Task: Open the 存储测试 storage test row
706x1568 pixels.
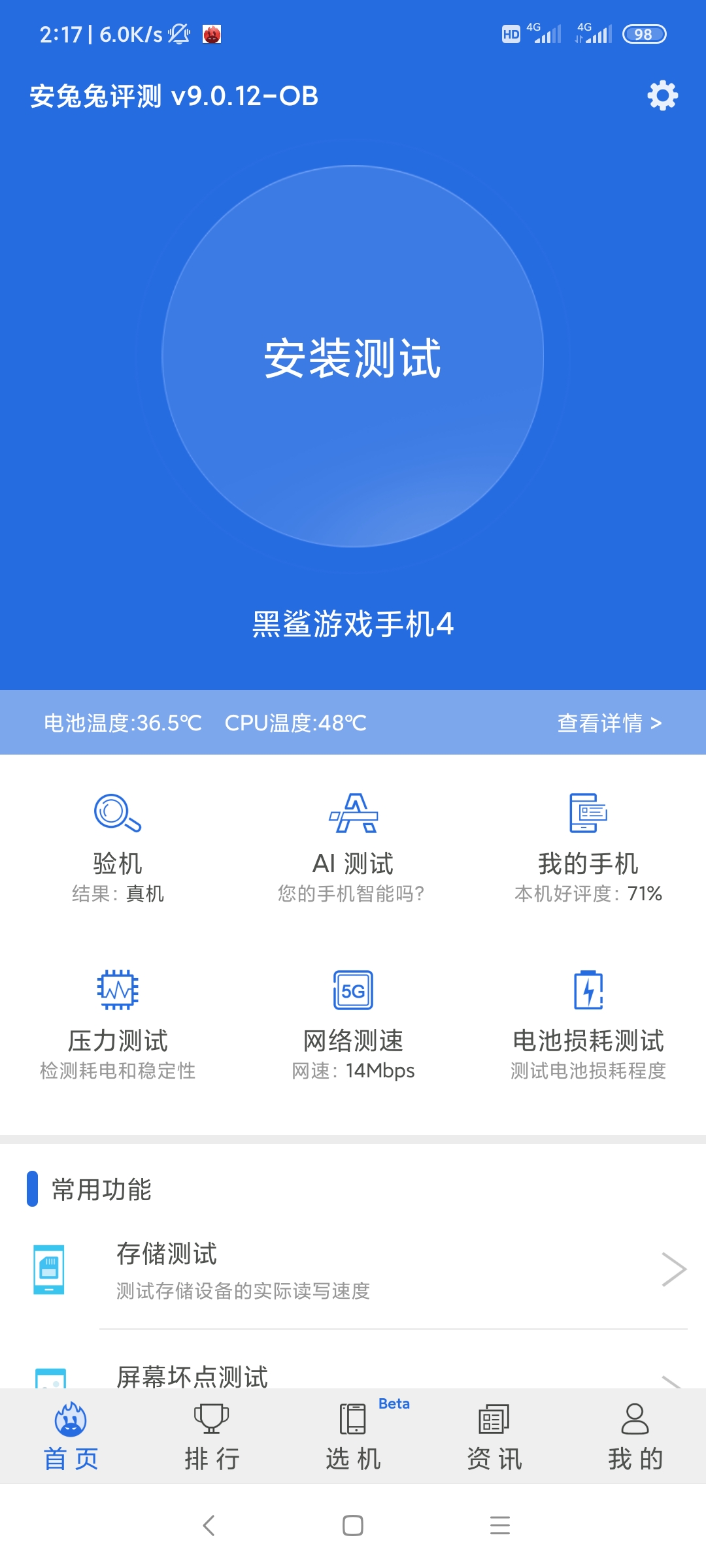Action: click(x=353, y=1270)
